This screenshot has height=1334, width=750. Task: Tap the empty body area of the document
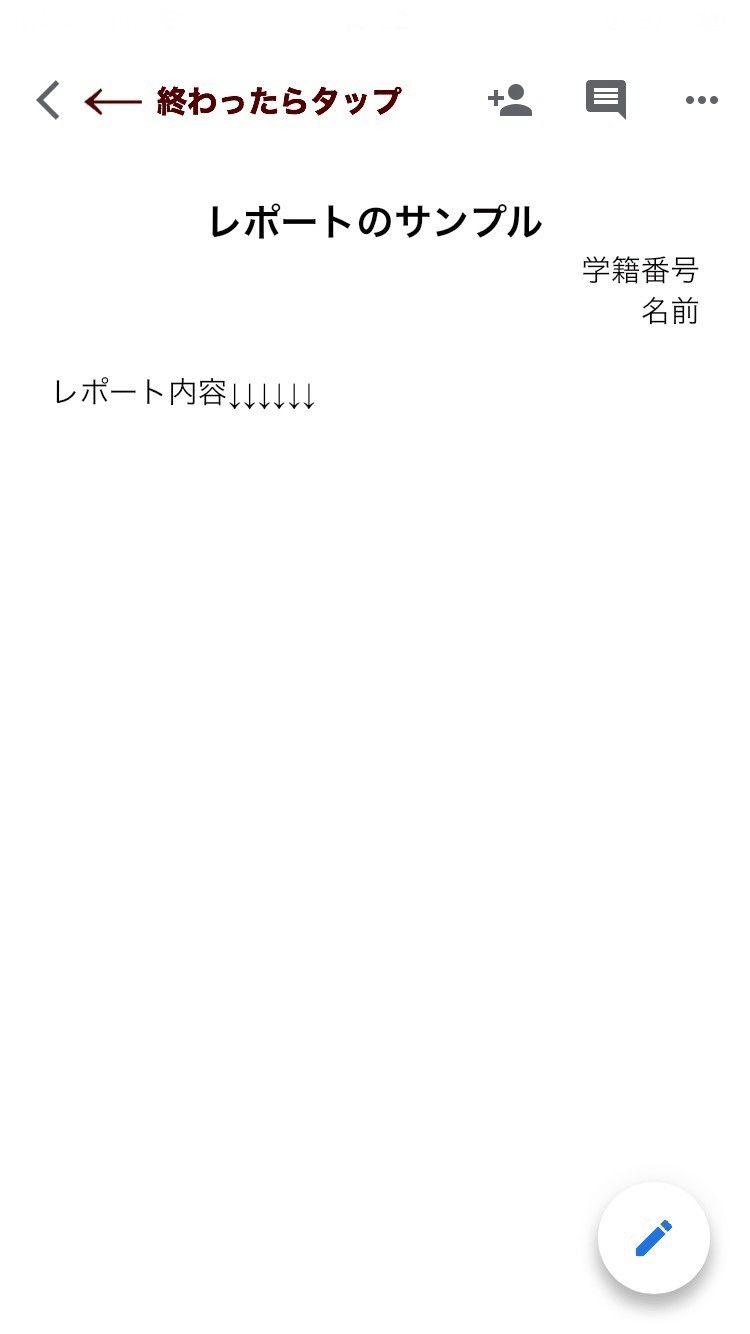tap(375, 700)
